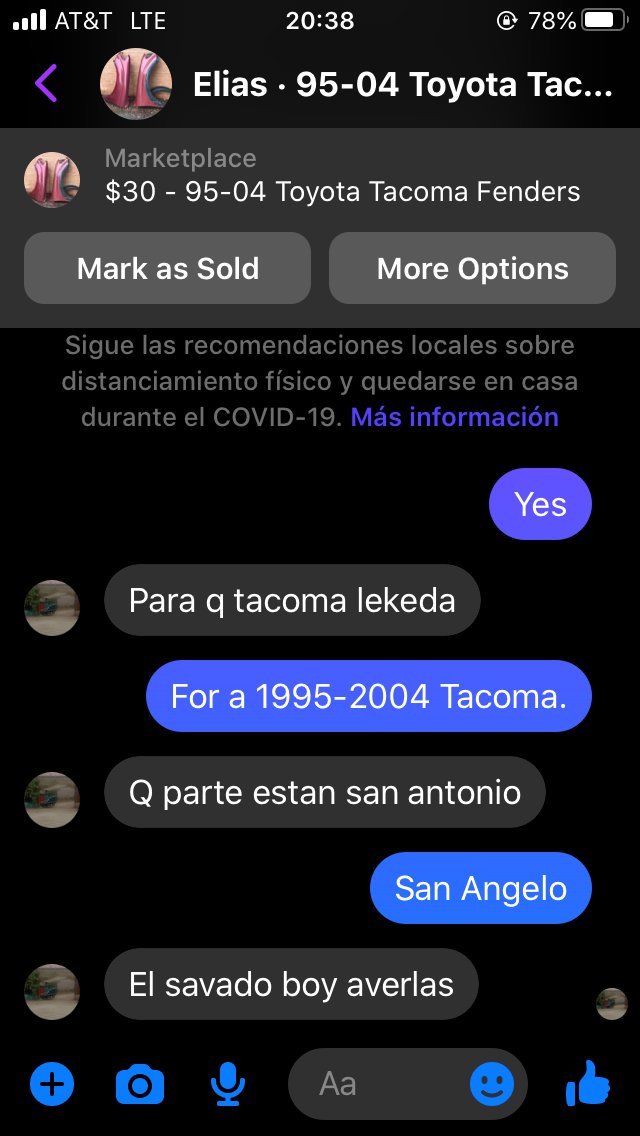Screen dimensions: 640x1136
Task: Send a thumbs-up like
Action: click(588, 1083)
